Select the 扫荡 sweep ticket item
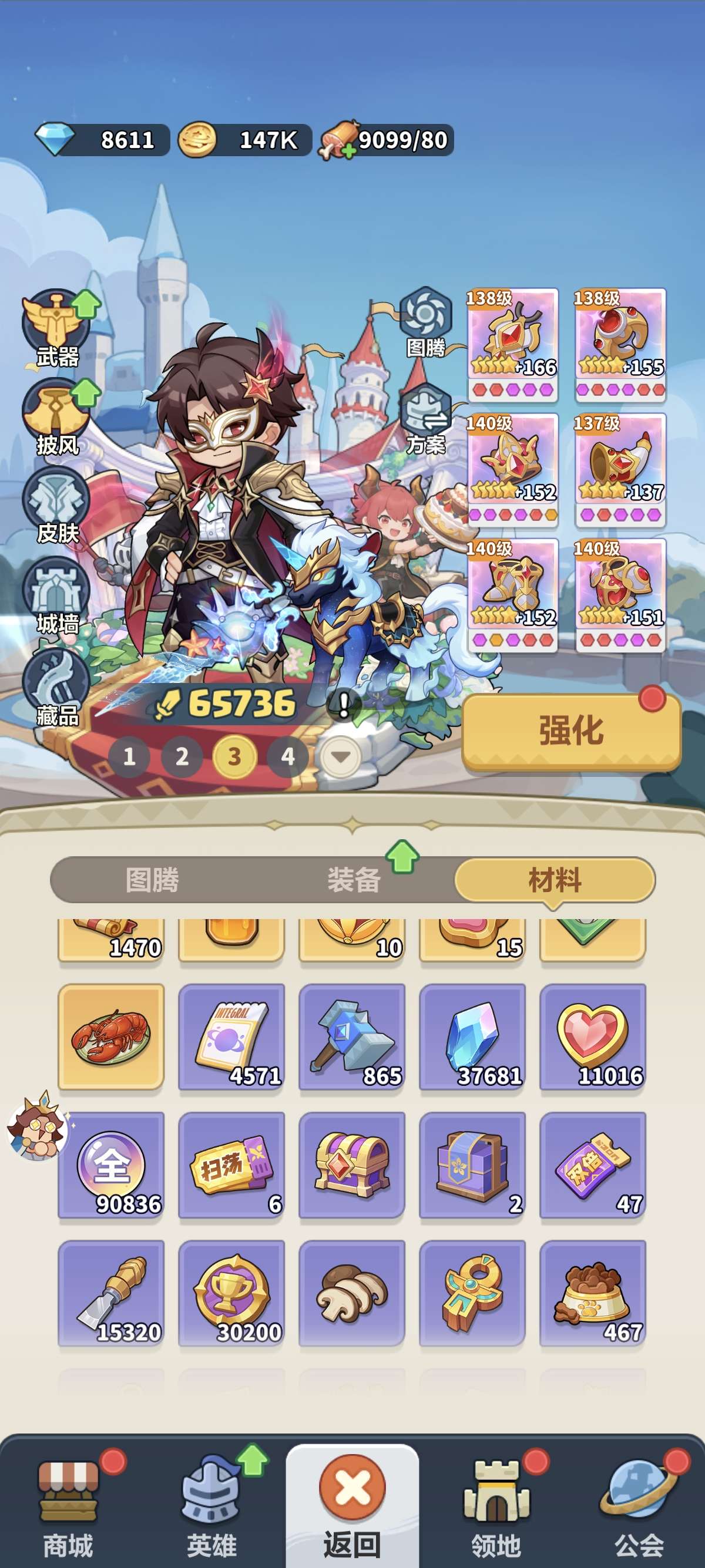Viewport: 705px width, 1568px height. click(231, 1165)
